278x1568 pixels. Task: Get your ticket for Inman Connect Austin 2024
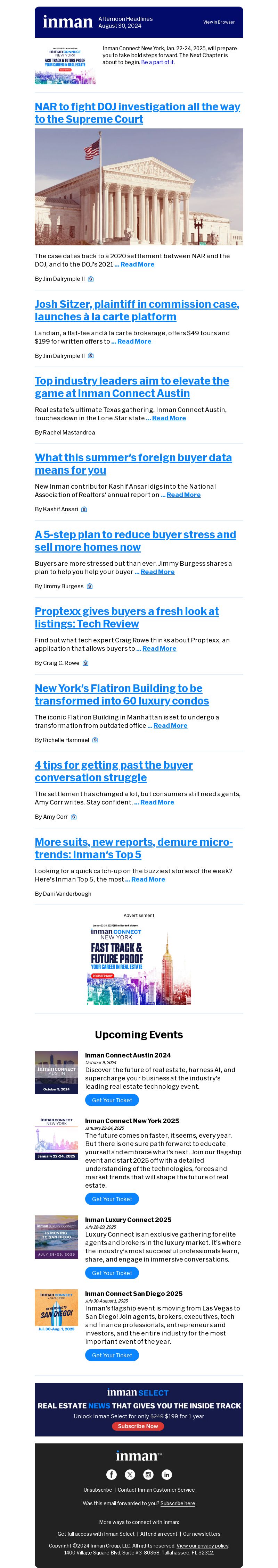(x=112, y=1100)
